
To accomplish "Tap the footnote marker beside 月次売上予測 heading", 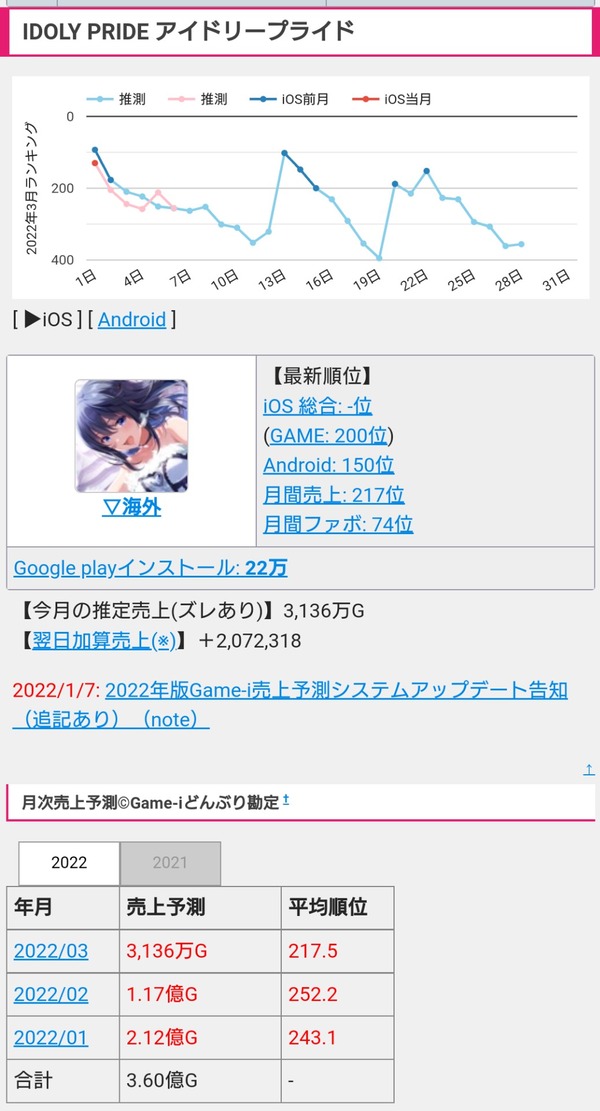I will coord(285,800).
